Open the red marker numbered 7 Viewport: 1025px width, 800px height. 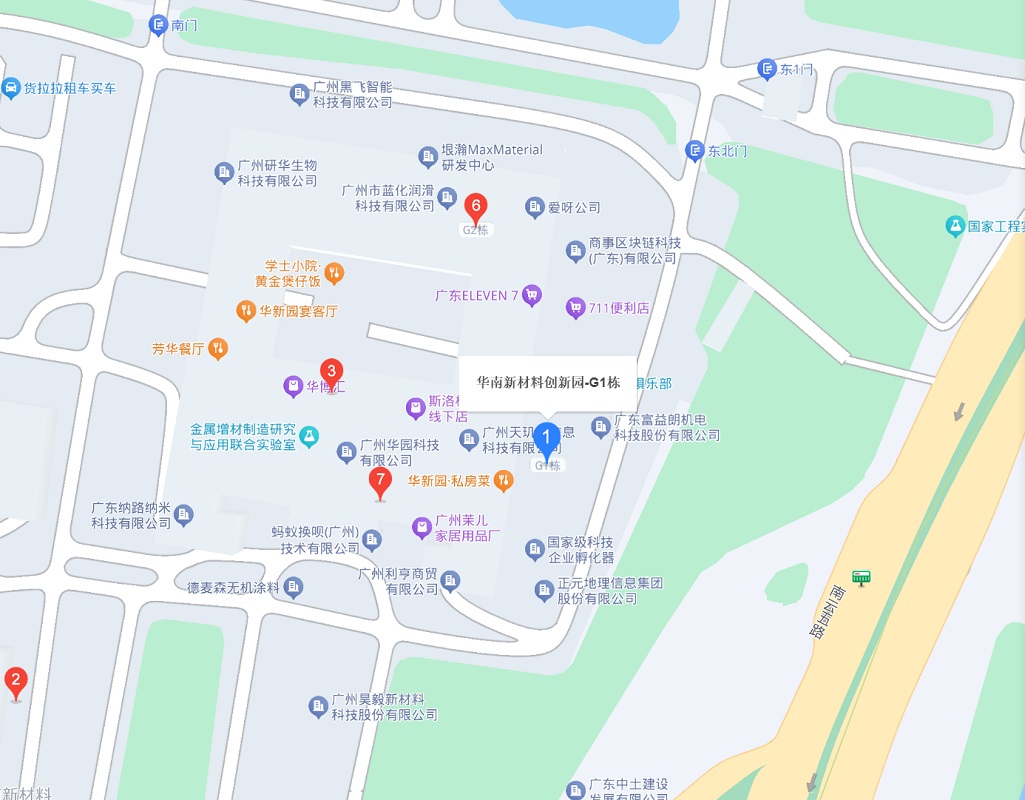click(x=380, y=481)
